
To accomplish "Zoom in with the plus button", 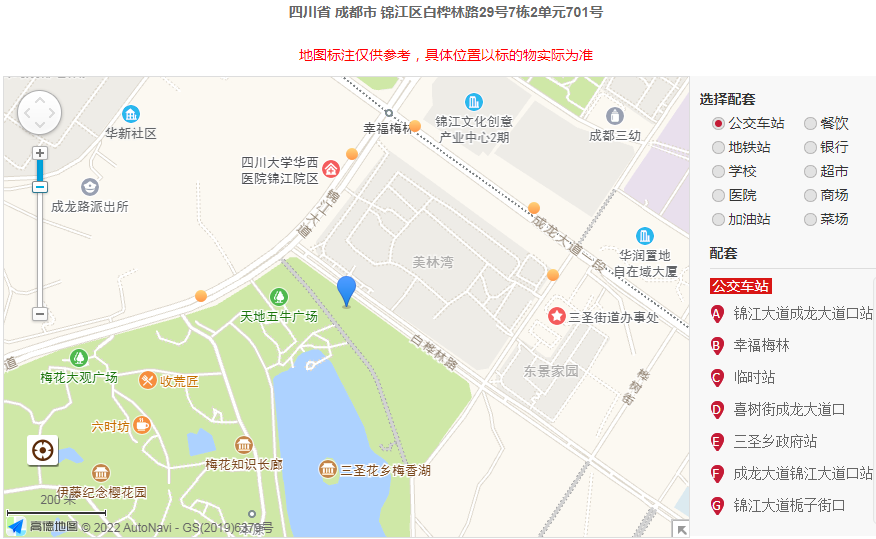I will [40, 153].
